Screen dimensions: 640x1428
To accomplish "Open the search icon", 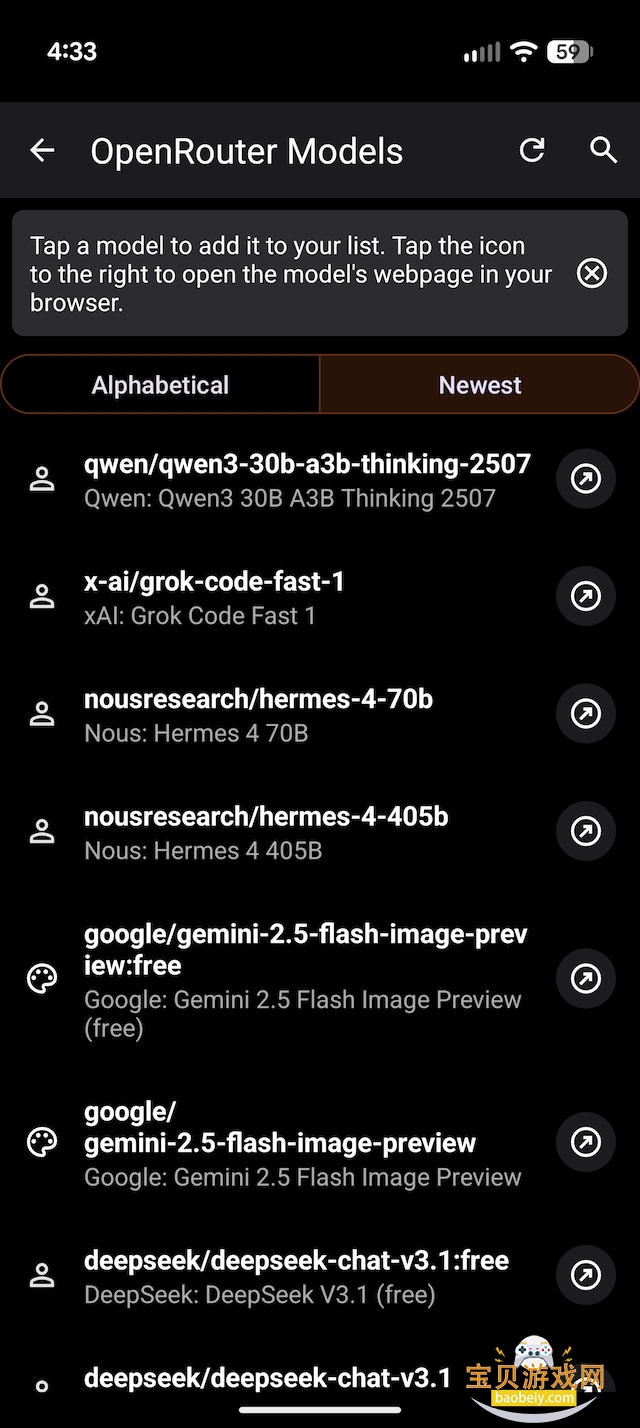I will click(603, 150).
